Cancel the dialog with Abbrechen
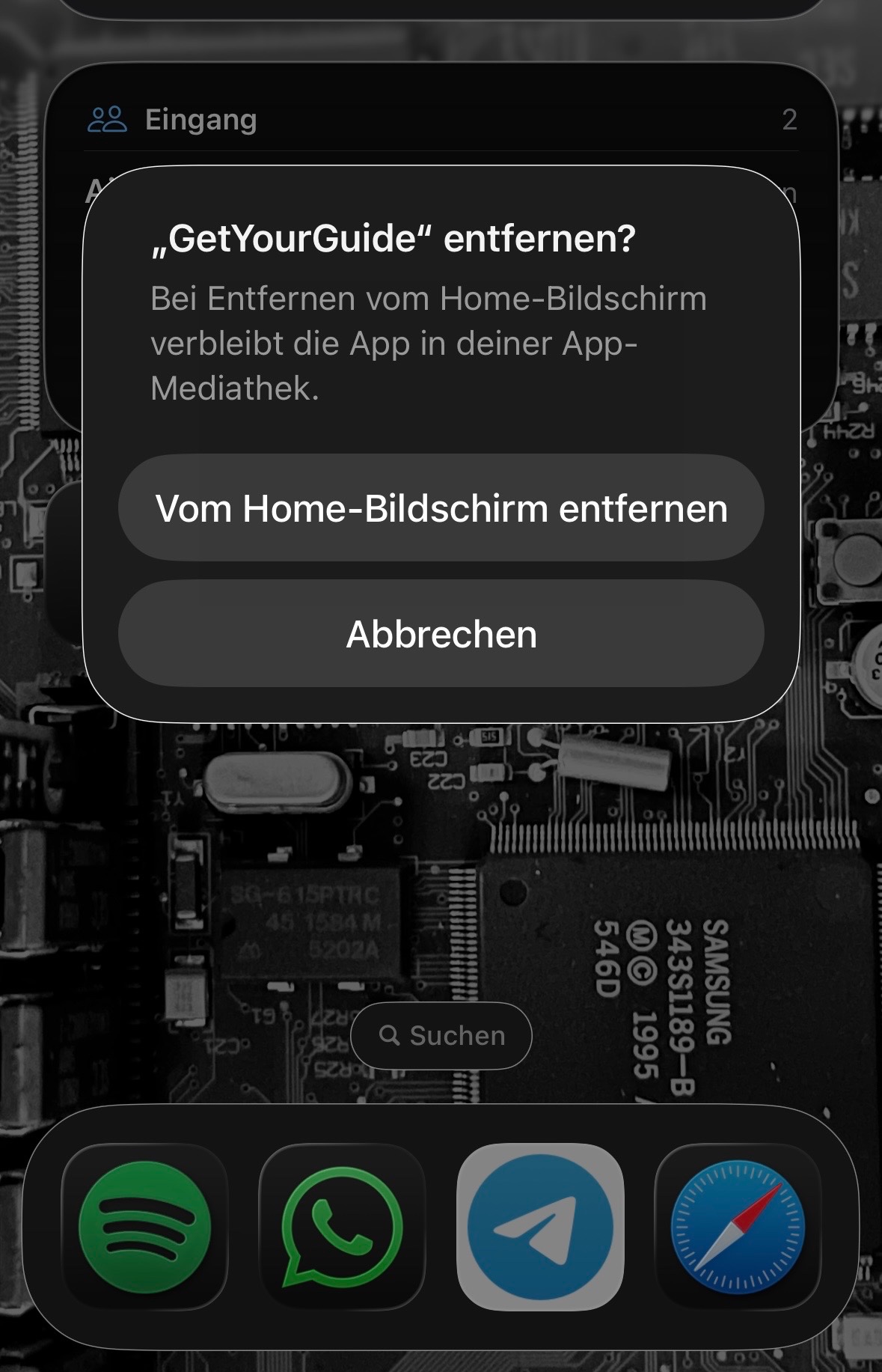The height and width of the screenshot is (1372, 882). (x=441, y=634)
